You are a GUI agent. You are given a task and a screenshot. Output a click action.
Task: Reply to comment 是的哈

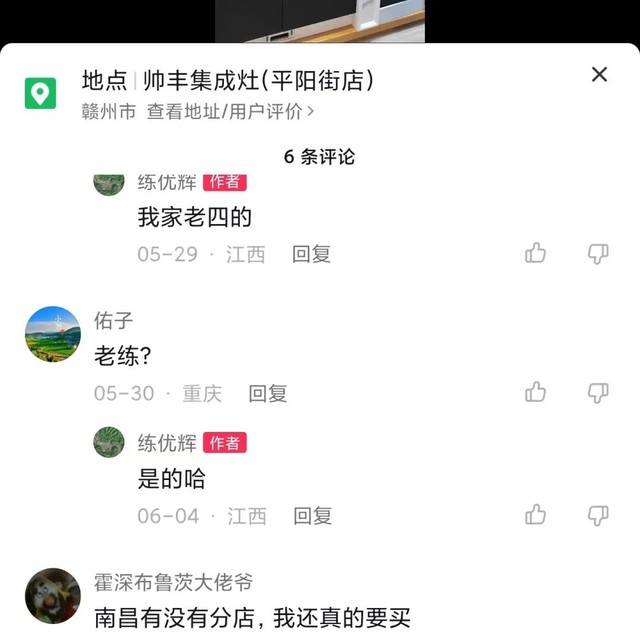[x=312, y=516]
